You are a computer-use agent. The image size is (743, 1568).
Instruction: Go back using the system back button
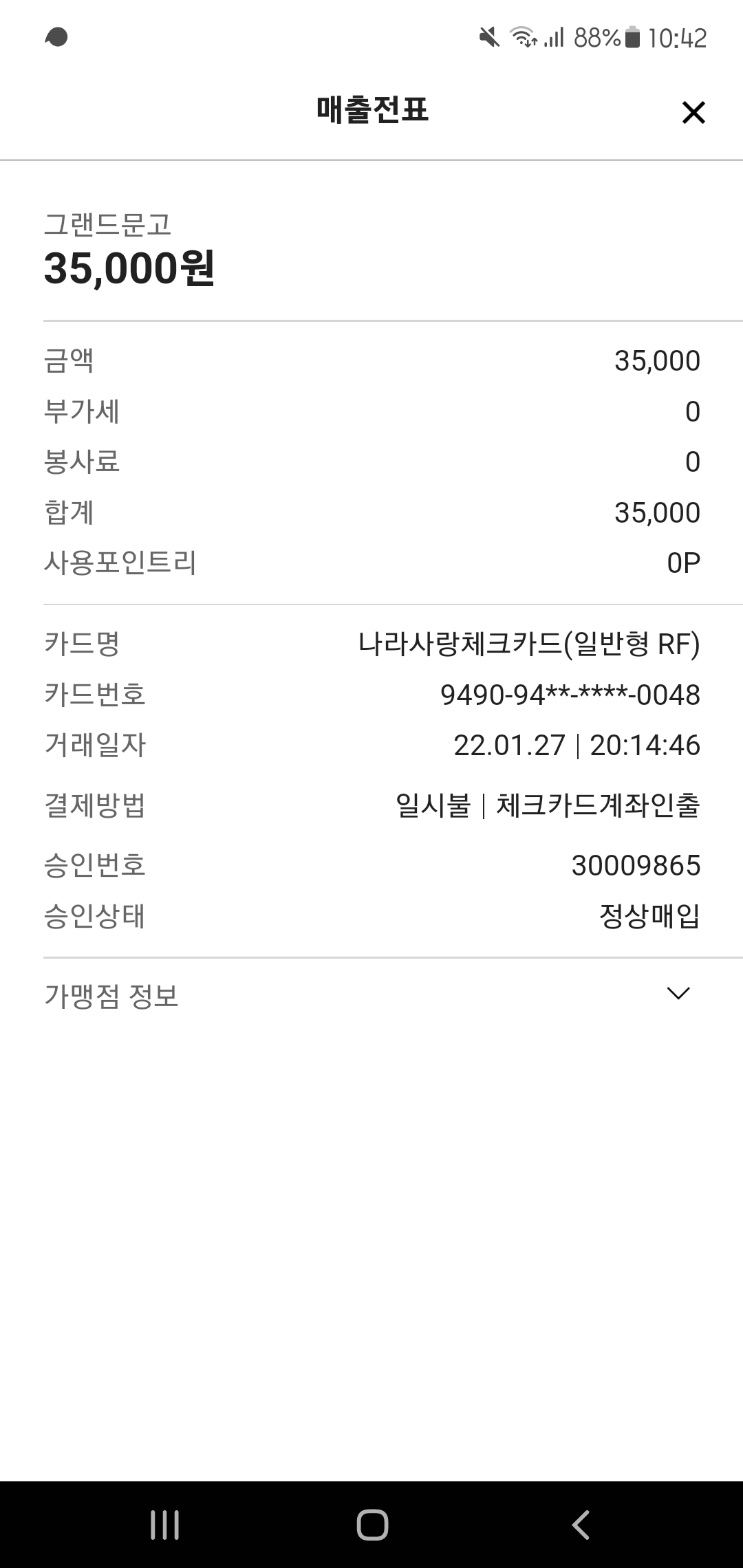click(581, 1525)
